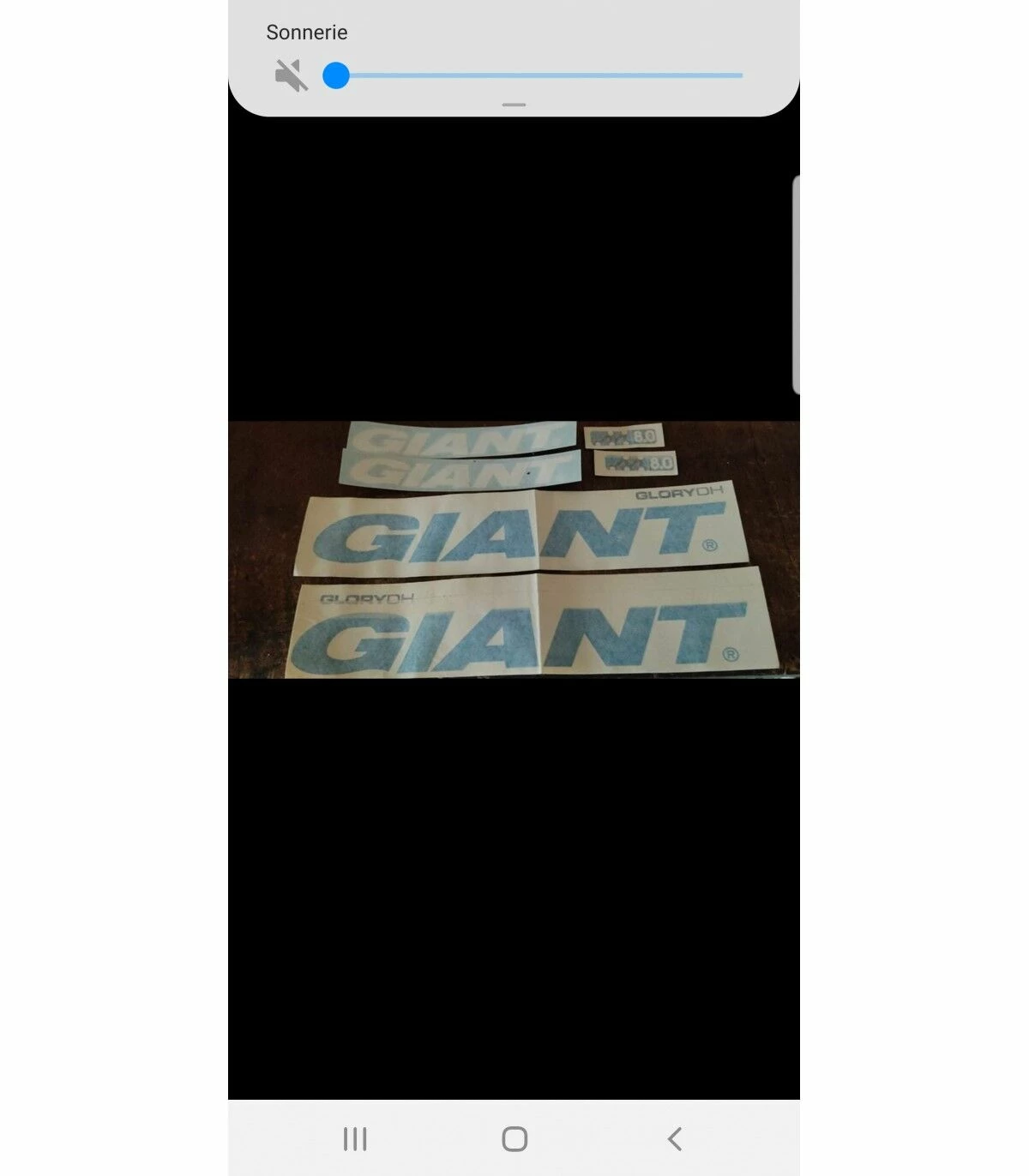Image resolution: width=1029 pixels, height=1176 pixels.
Task: Go back using the navigation bar
Action: pyautogui.click(x=675, y=1139)
